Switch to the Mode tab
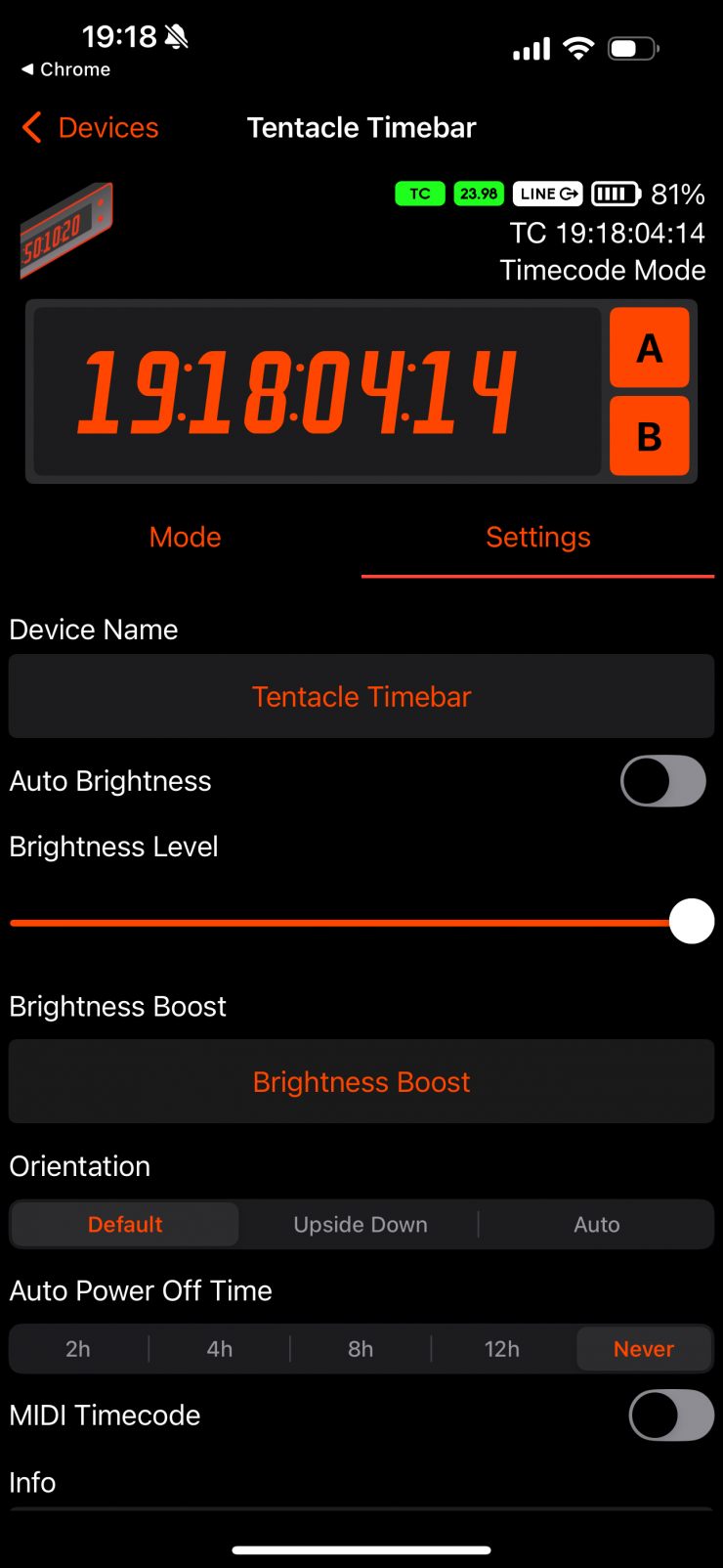The height and width of the screenshot is (1568, 723). pyautogui.click(x=186, y=537)
